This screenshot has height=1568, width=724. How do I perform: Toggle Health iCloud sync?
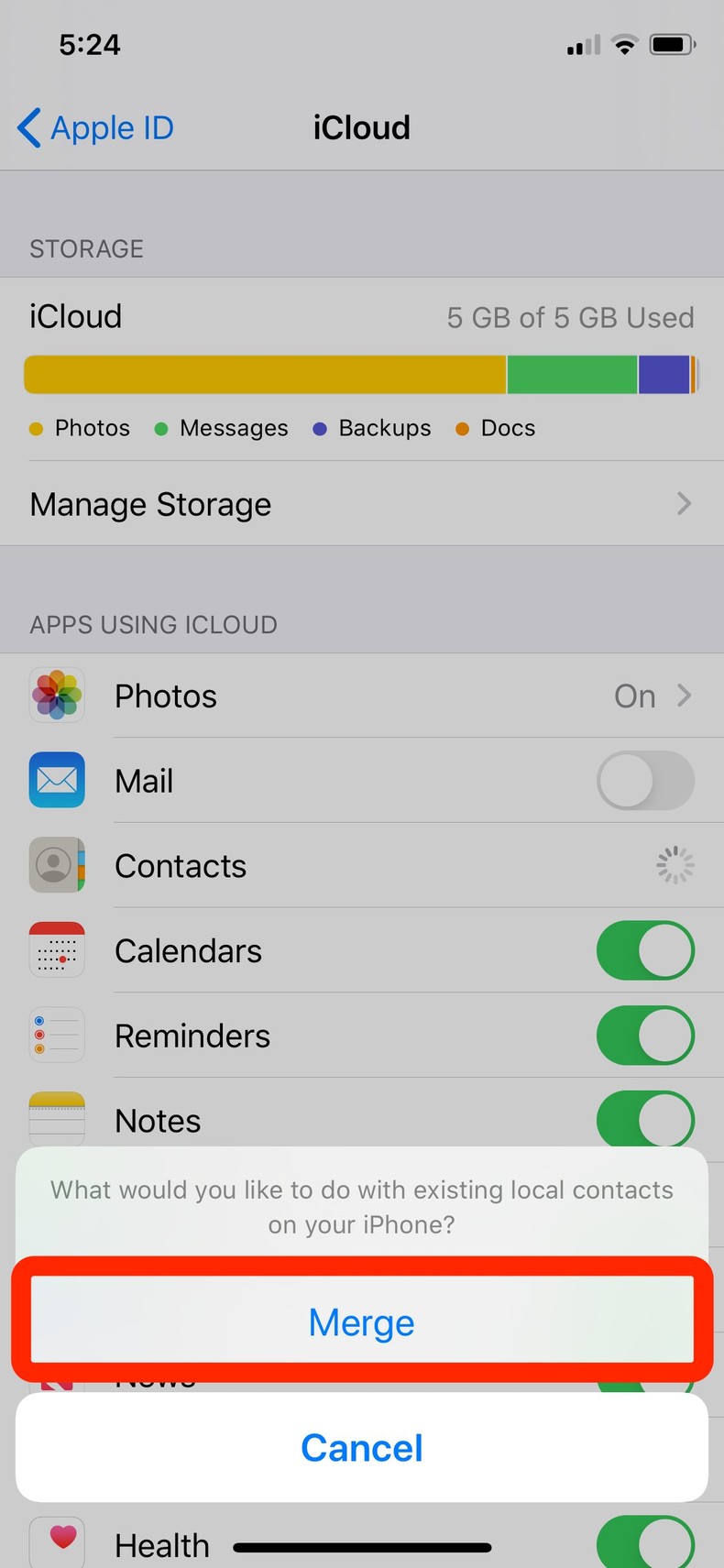point(645,1544)
